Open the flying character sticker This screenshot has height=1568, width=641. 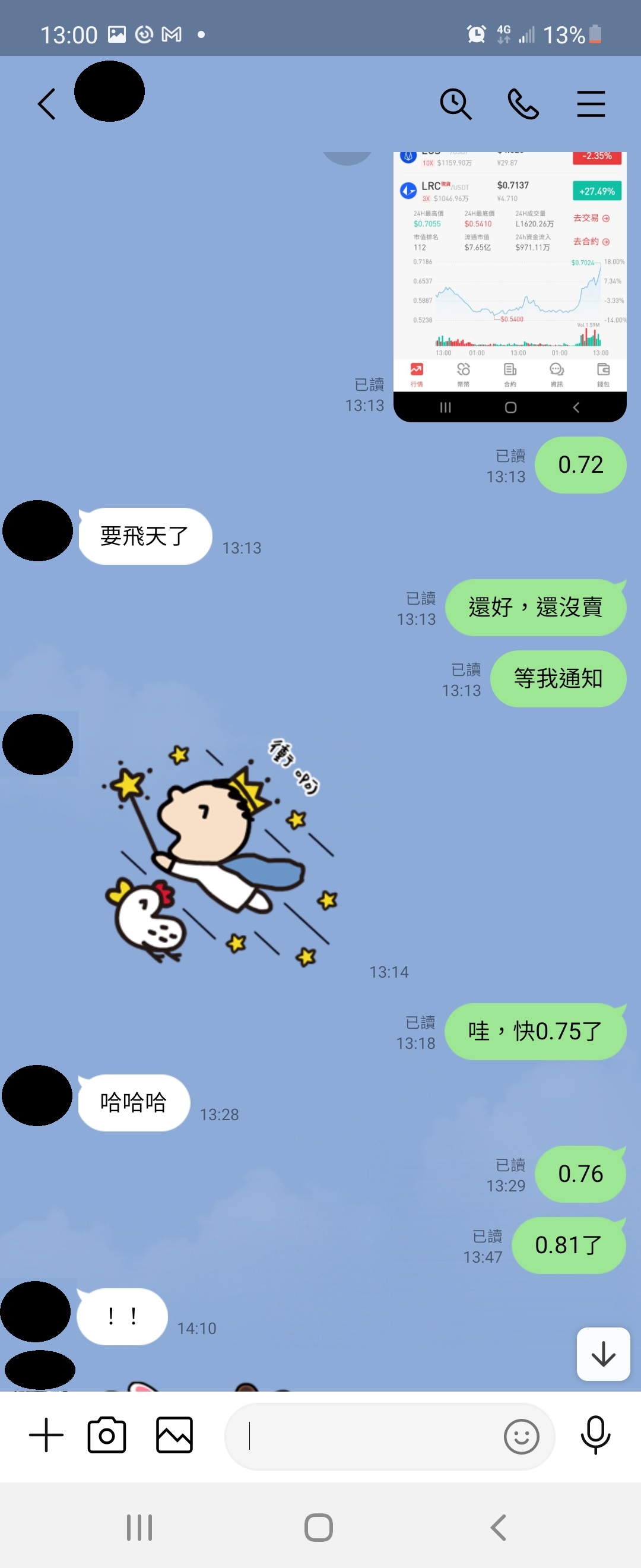tap(219, 852)
